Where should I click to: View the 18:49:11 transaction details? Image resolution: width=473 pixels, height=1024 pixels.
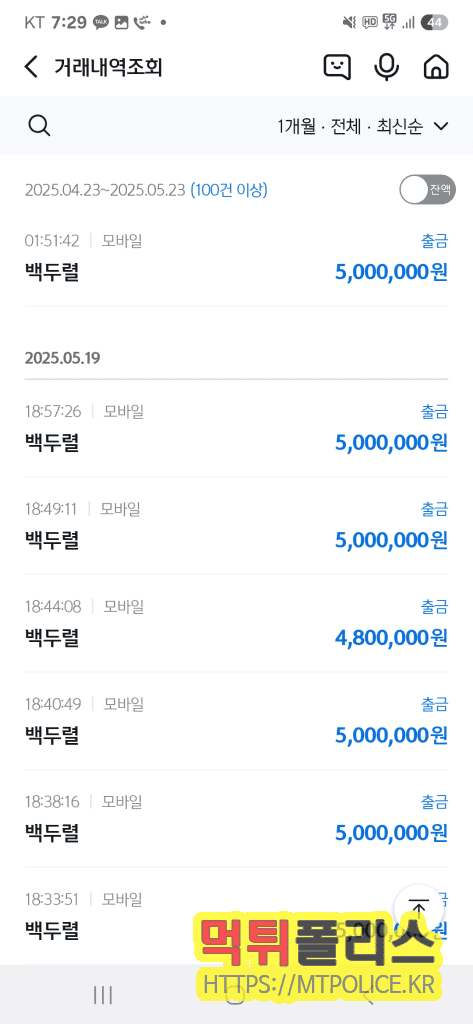coord(236,526)
